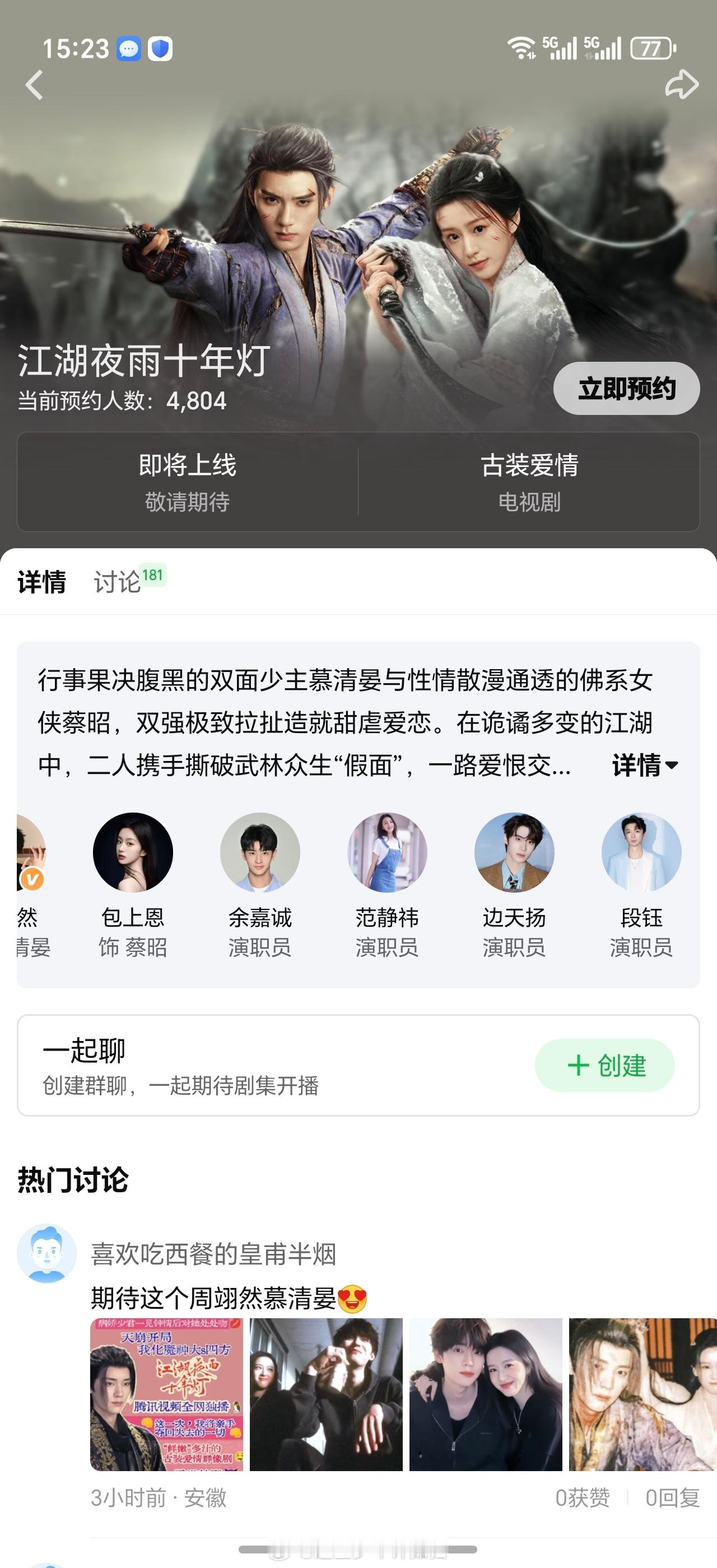Image resolution: width=717 pixels, height=1568 pixels.
Task: Open the share icon at top right
Action: [682, 83]
